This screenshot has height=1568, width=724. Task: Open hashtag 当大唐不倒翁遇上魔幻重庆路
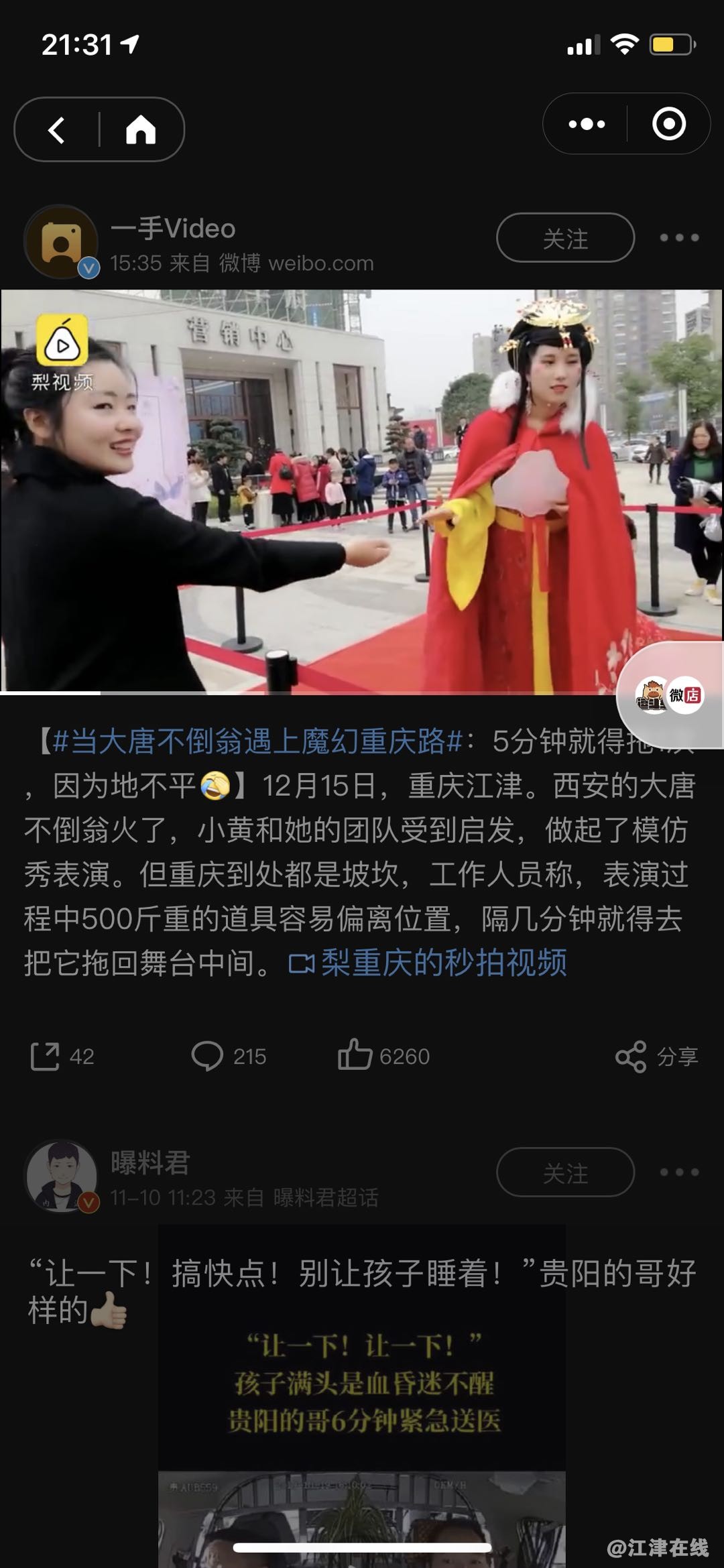(x=257, y=741)
